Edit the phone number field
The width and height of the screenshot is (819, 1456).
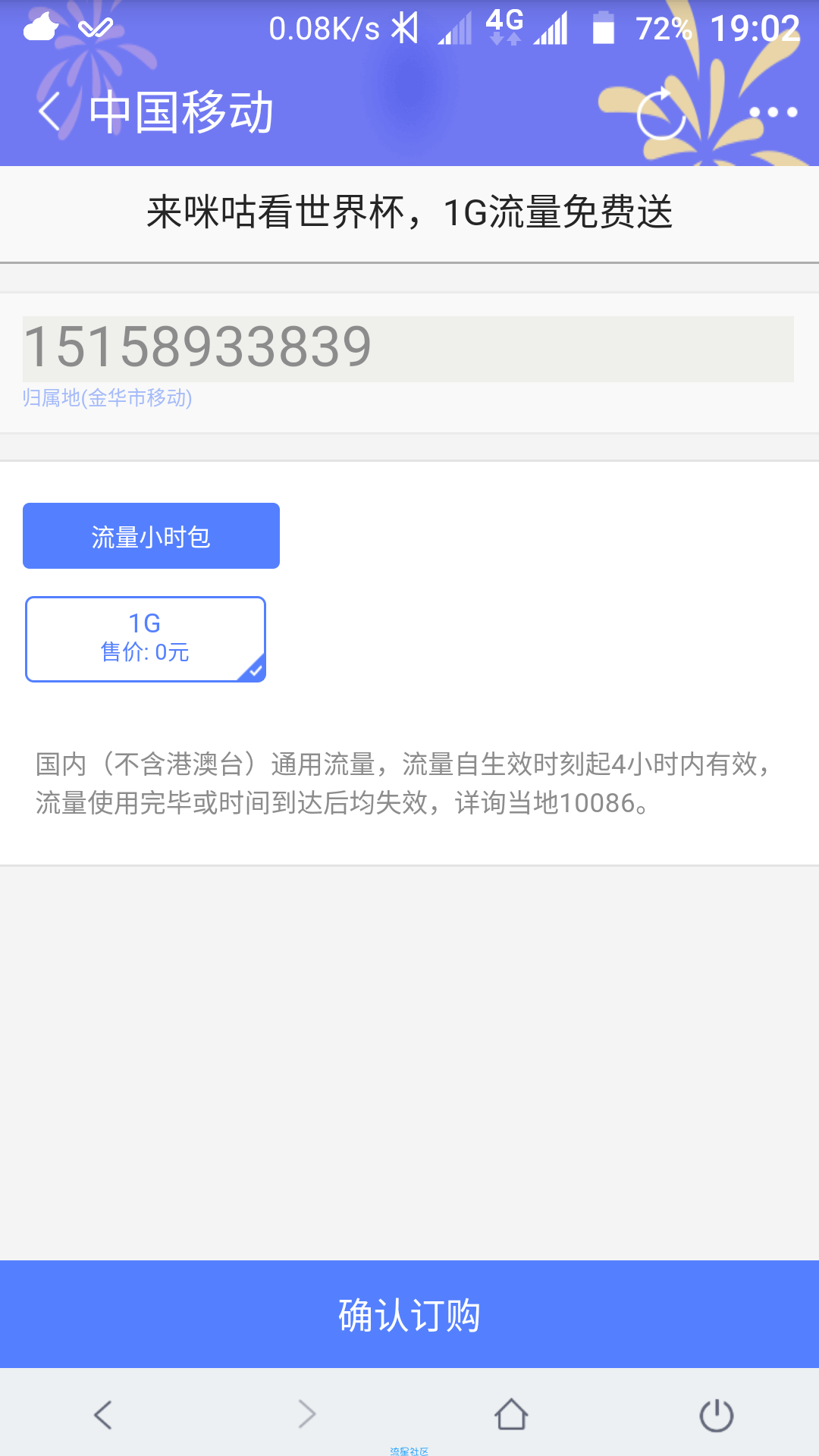click(408, 349)
